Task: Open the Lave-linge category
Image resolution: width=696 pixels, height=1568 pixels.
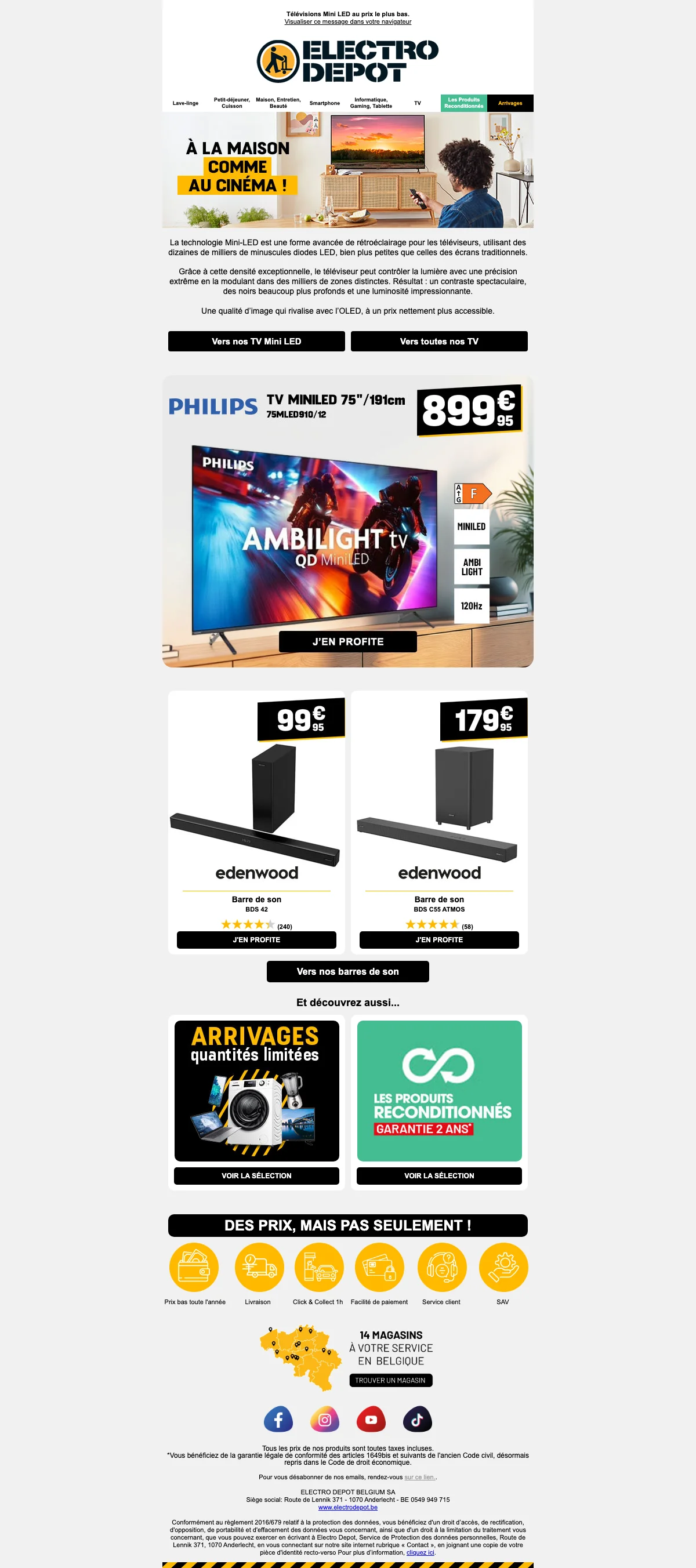Action: pos(185,103)
